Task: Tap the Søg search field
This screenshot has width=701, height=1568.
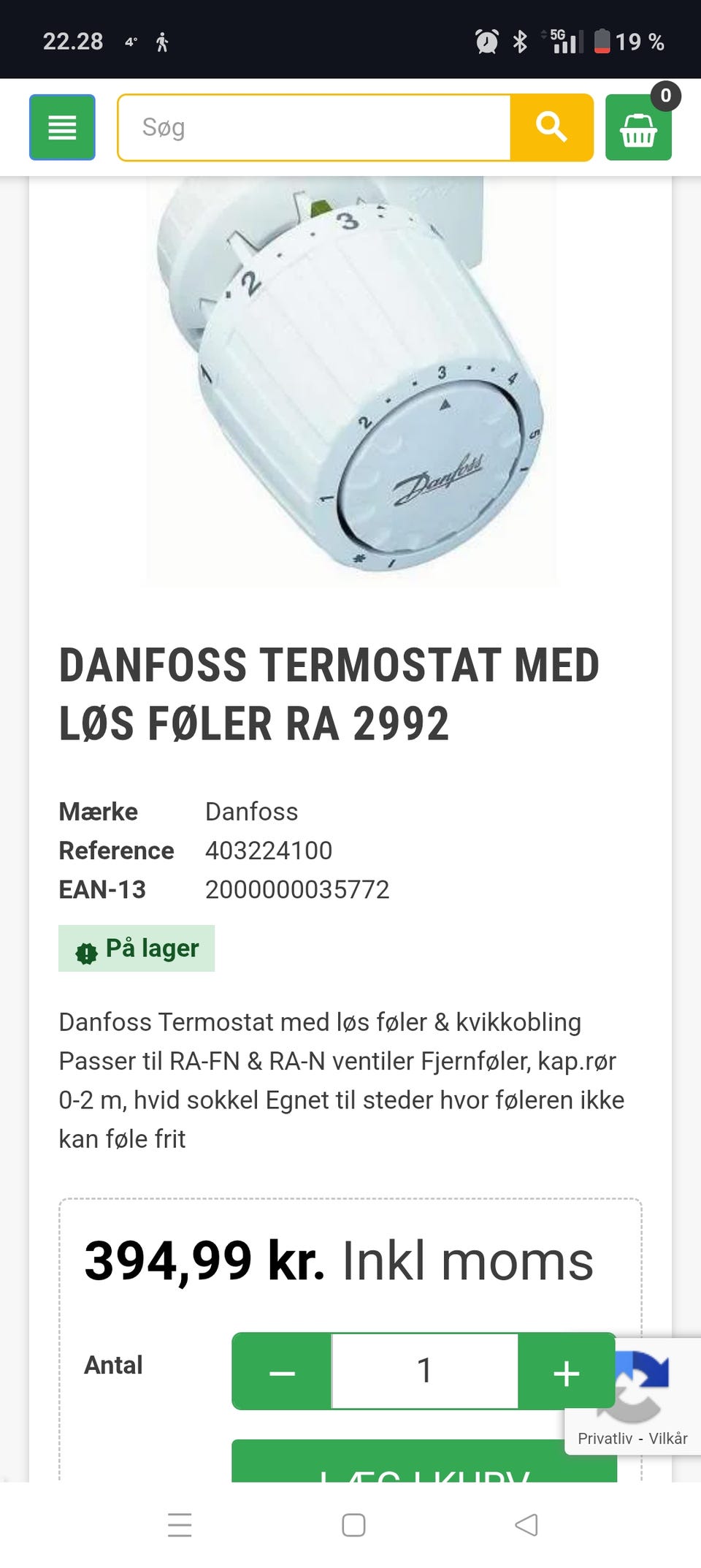Action: 314,127
